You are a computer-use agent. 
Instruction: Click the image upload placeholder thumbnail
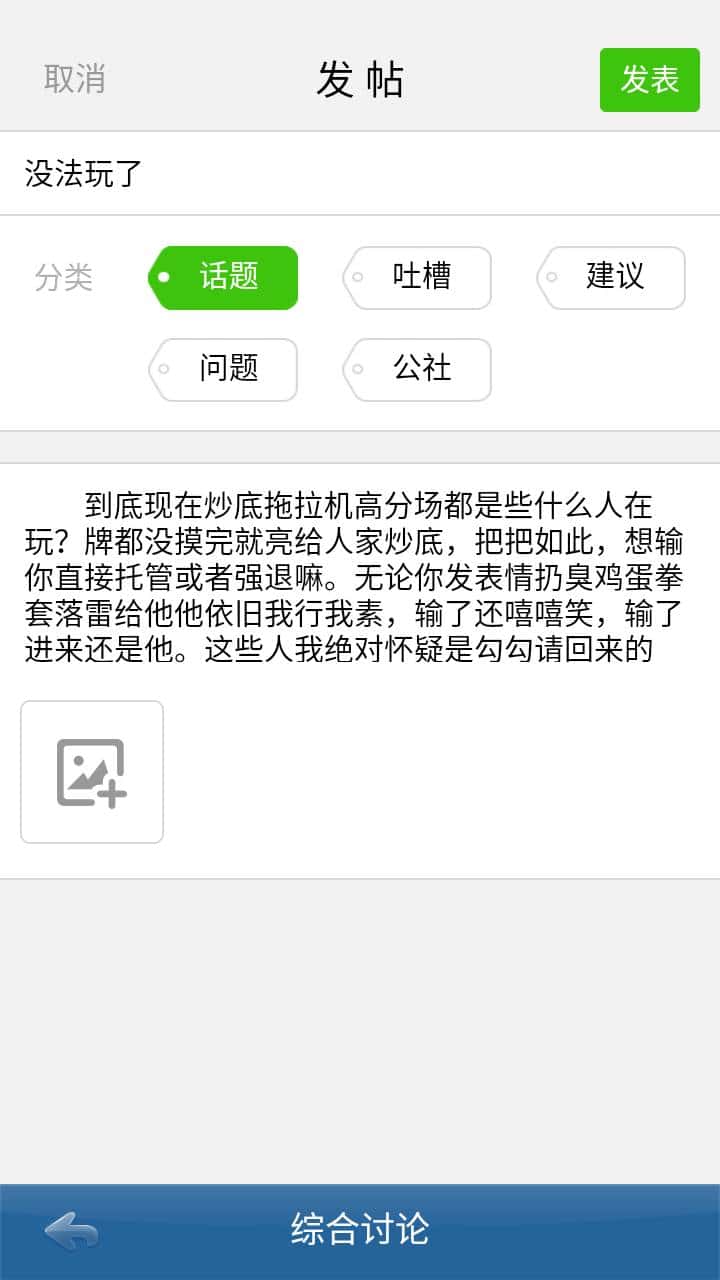91,771
